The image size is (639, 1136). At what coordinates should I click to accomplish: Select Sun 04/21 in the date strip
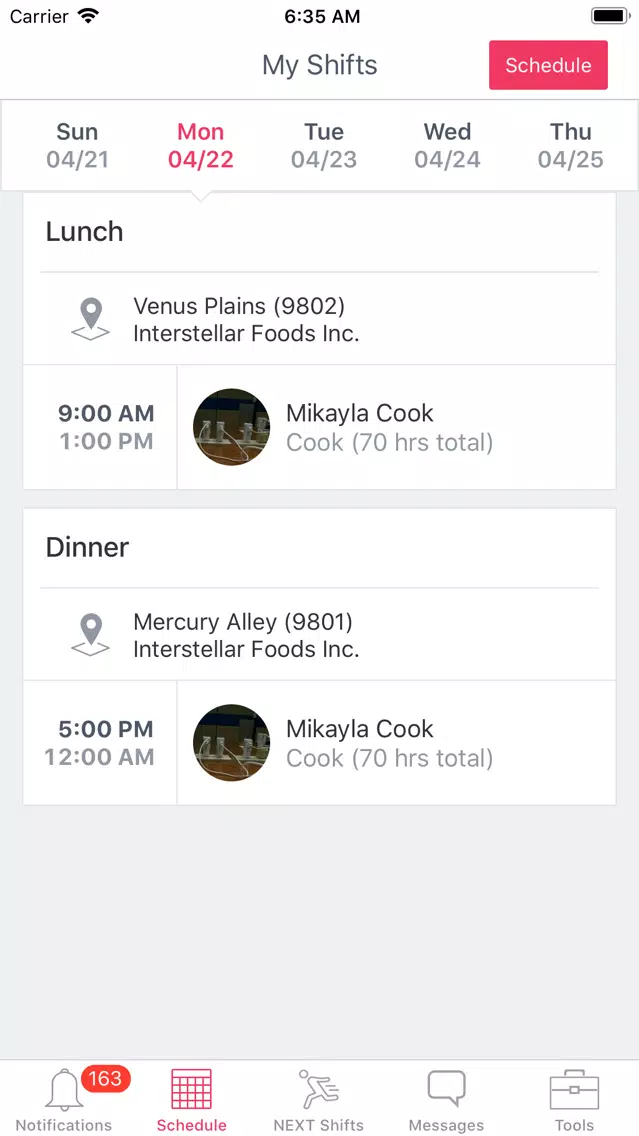78,146
